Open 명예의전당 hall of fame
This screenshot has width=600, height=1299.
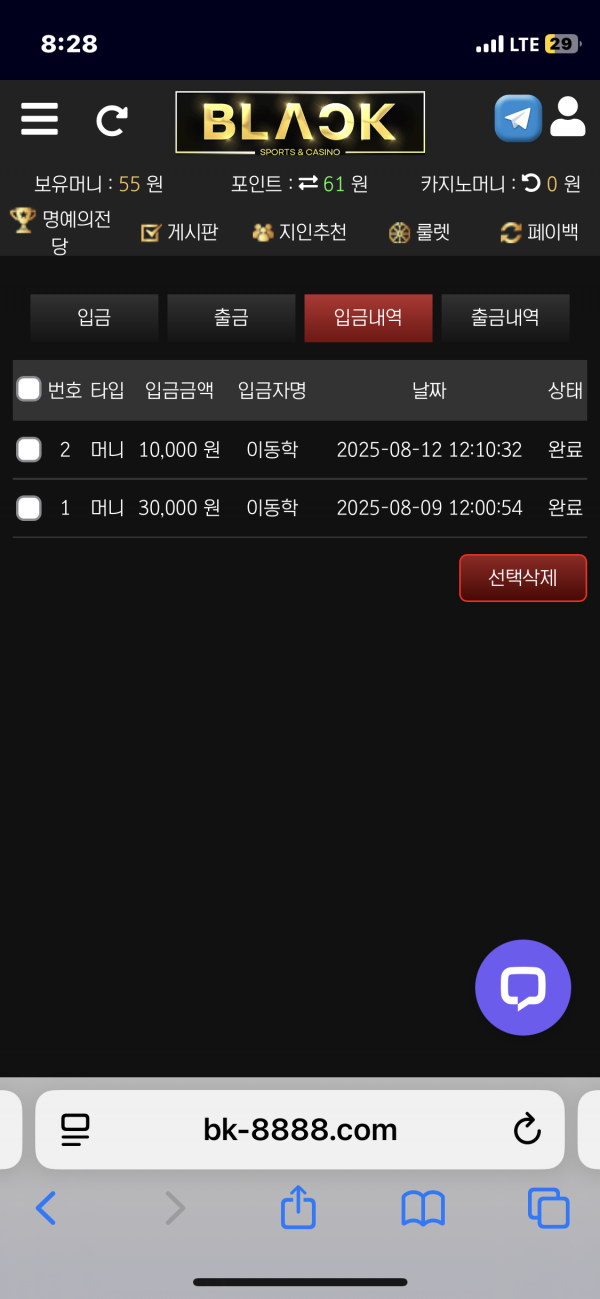click(x=62, y=232)
